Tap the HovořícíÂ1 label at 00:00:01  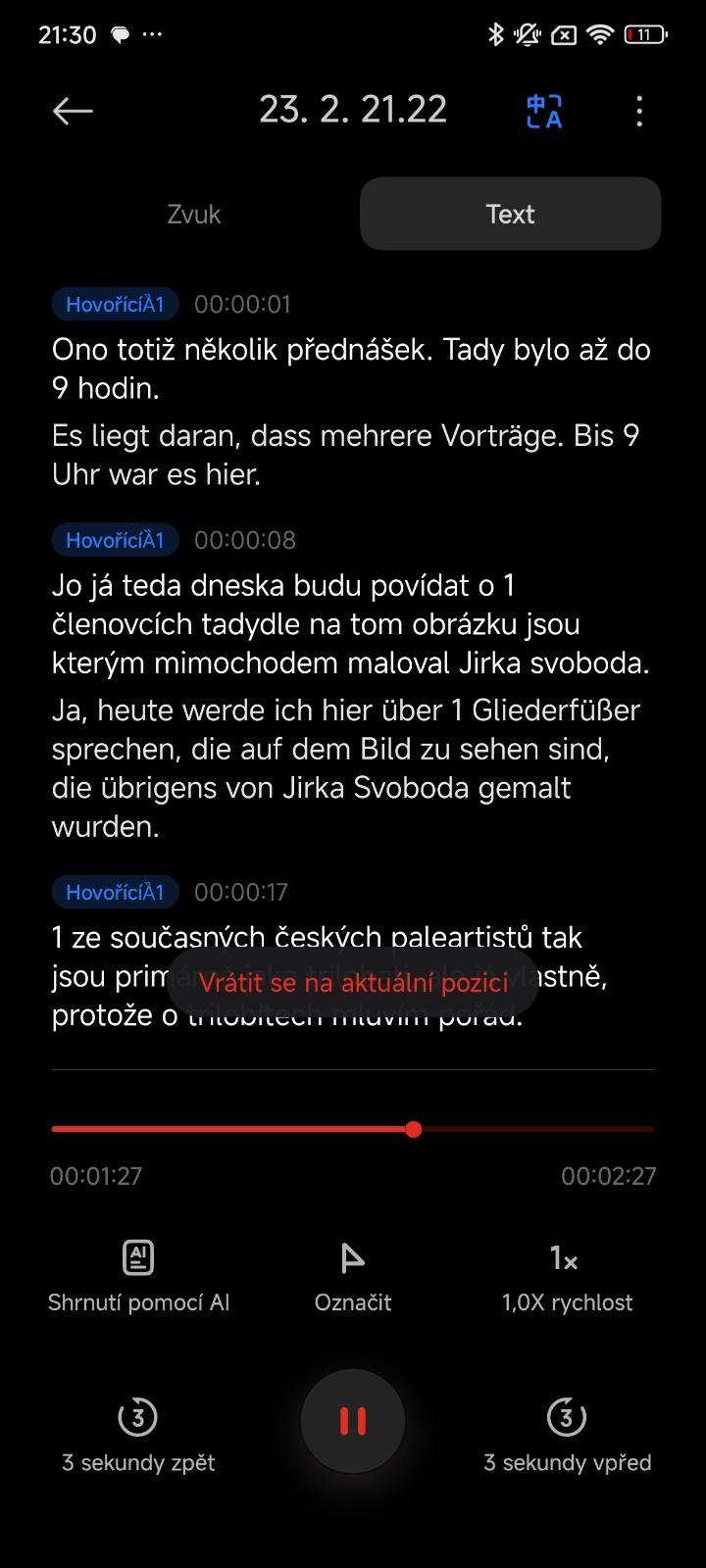coord(115,304)
